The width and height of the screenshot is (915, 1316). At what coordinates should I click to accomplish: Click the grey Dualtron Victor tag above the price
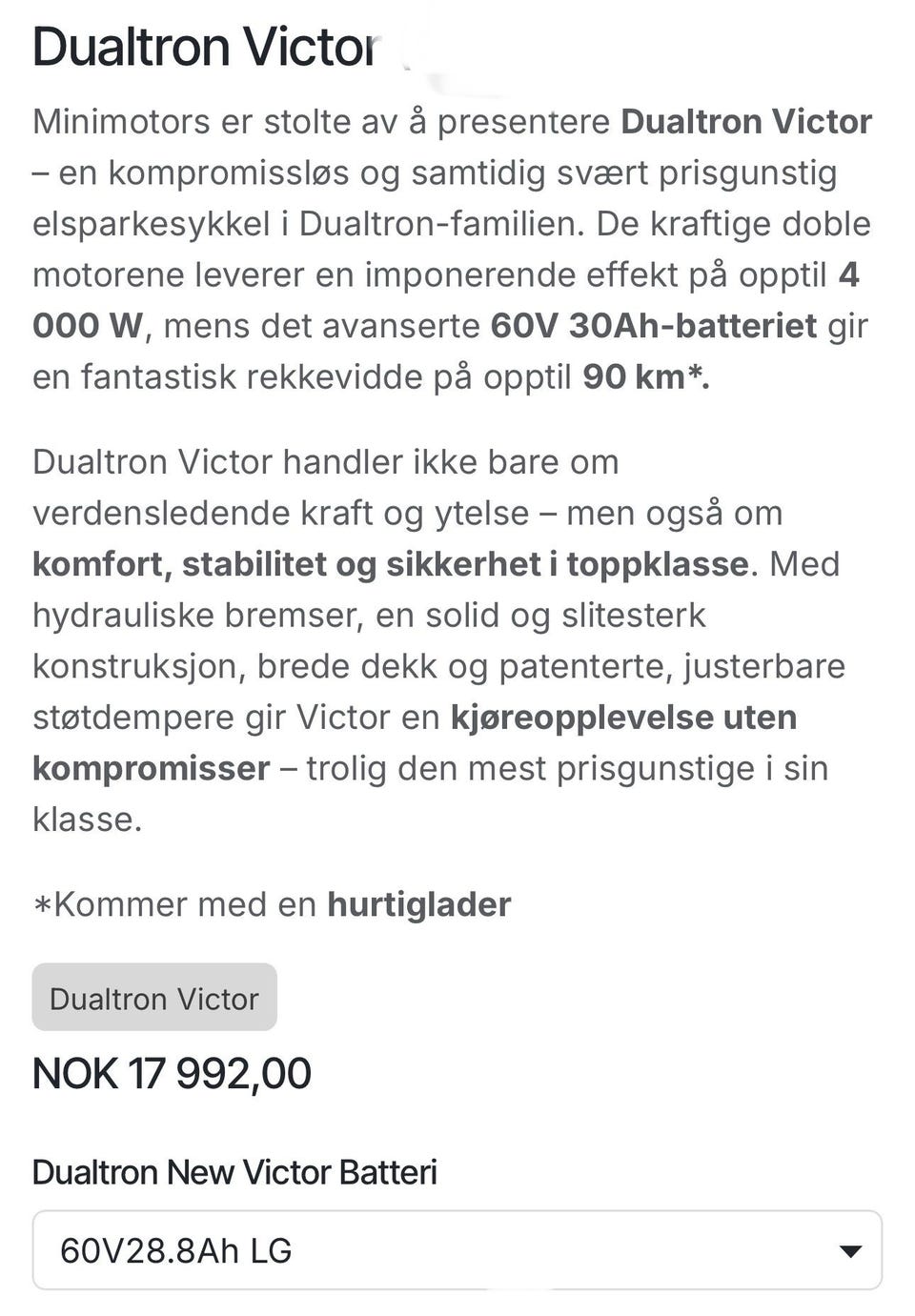[x=153, y=998]
